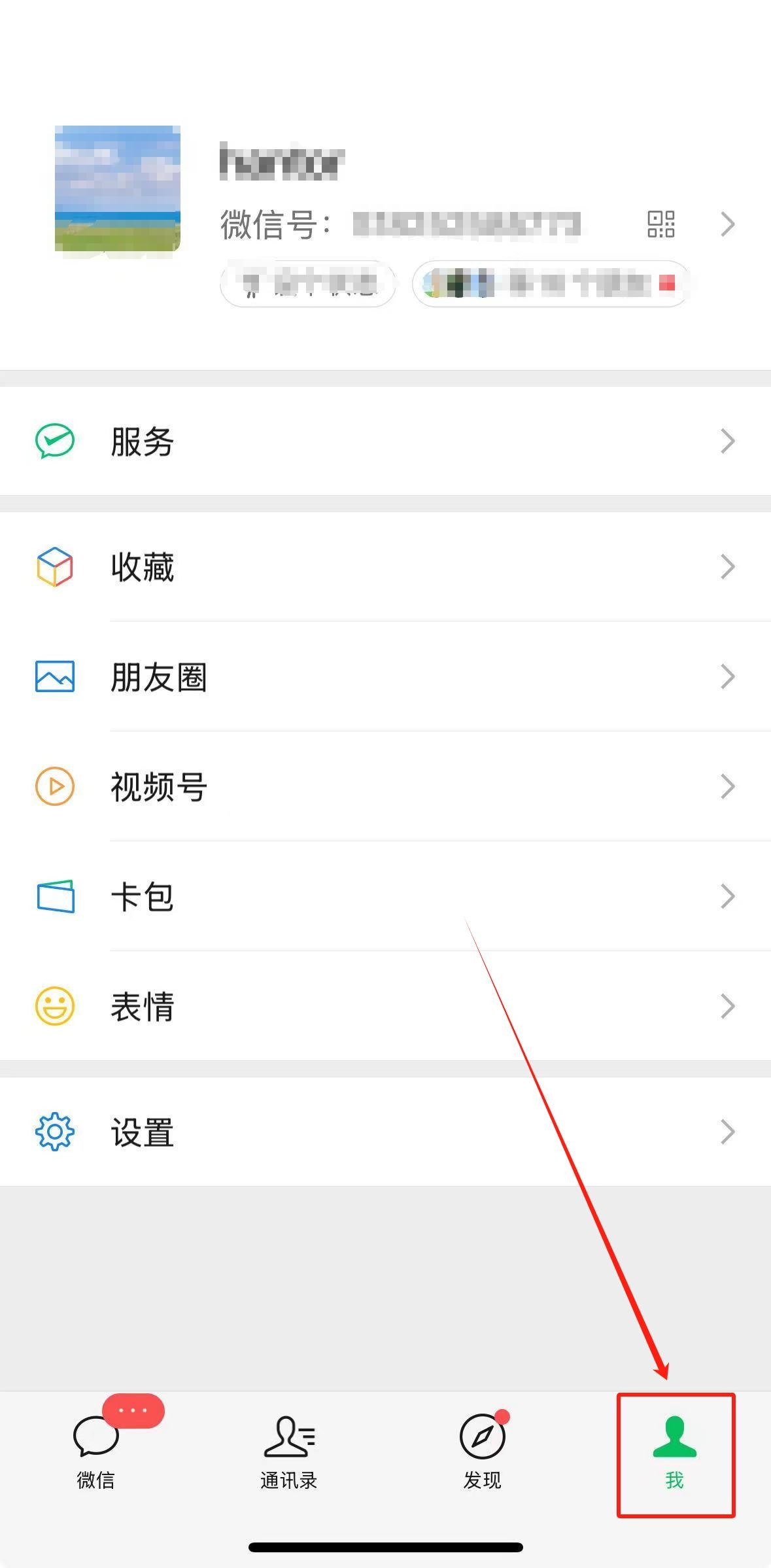
Task: Tap the status chip under WeChat ID
Action: pos(308,284)
